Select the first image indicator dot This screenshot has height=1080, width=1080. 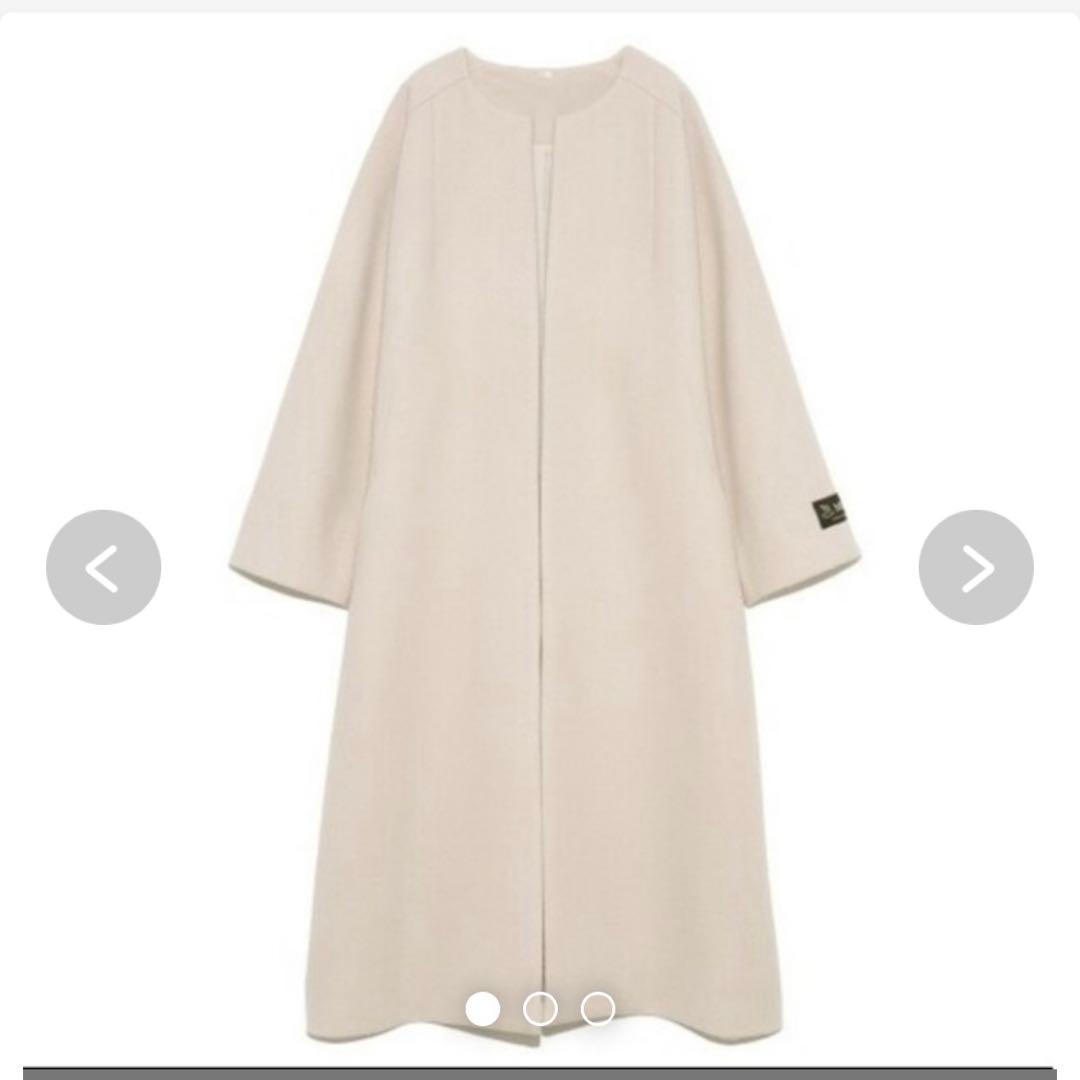pos(483,1009)
